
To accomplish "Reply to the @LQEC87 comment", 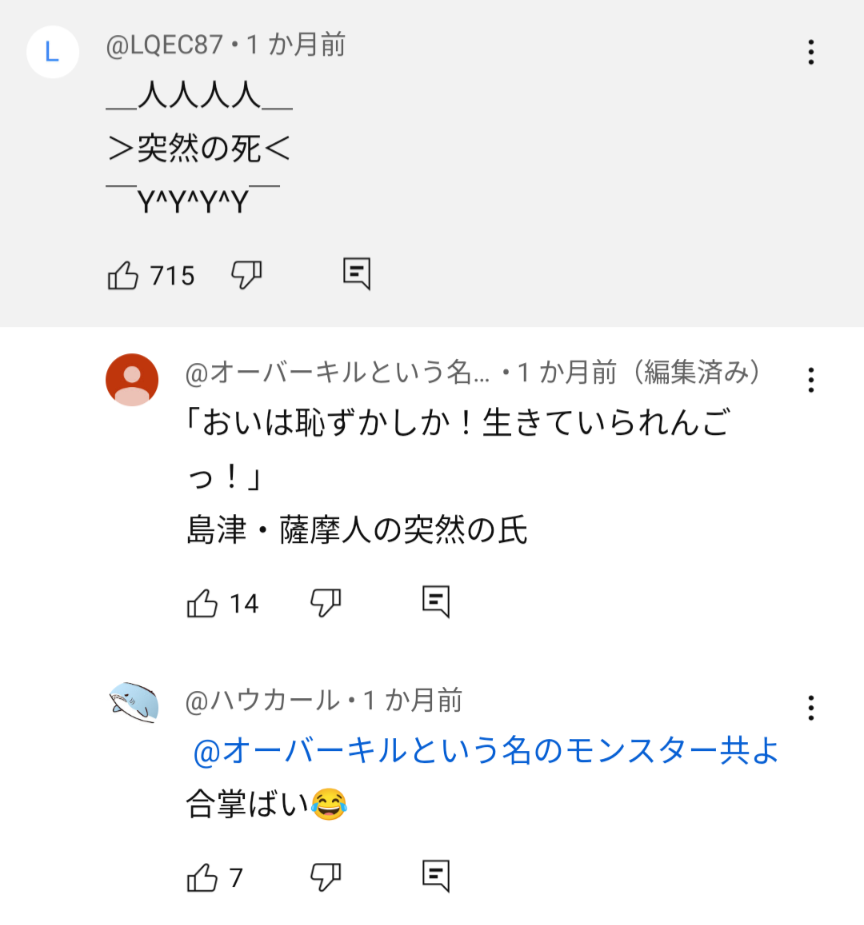I will coord(357,273).
